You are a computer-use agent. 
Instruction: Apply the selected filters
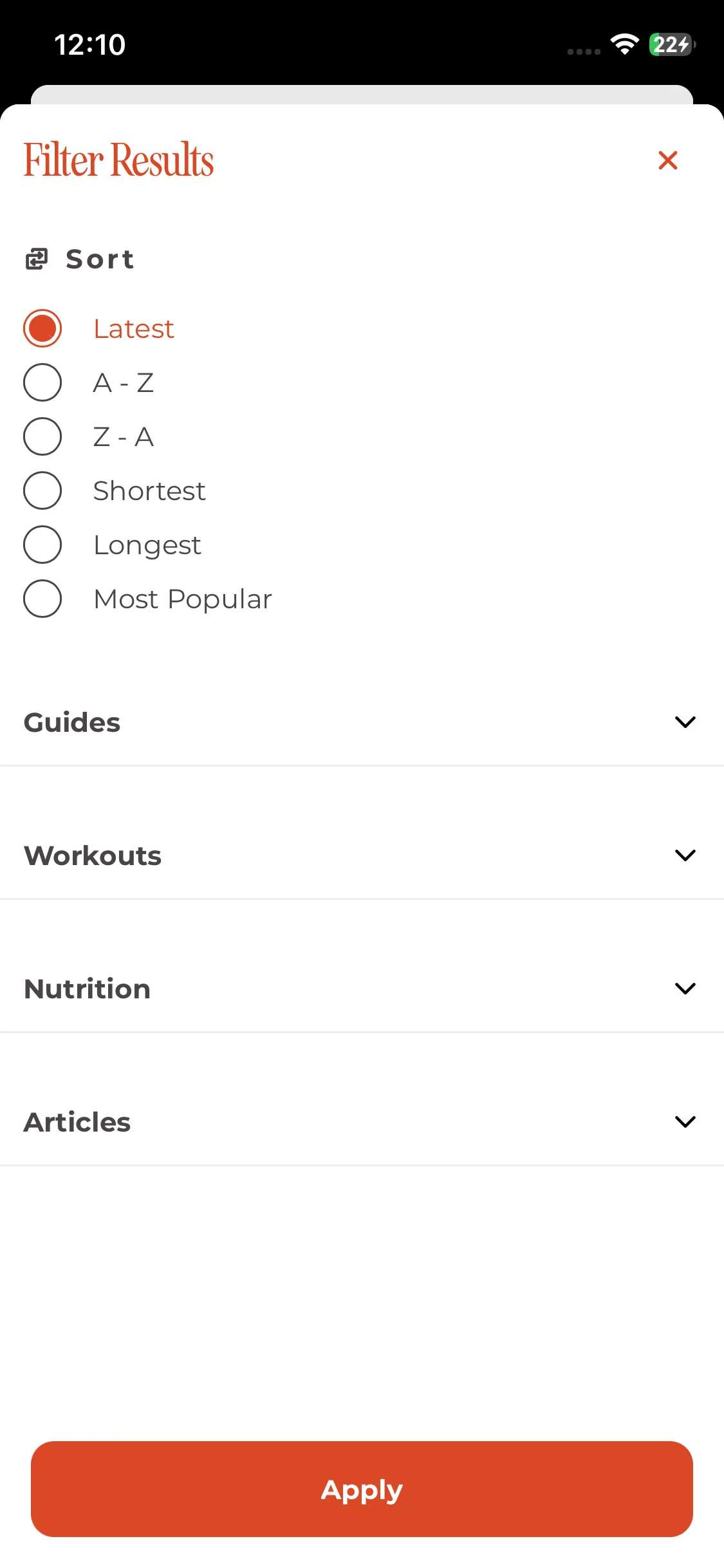pos(362,1489)
